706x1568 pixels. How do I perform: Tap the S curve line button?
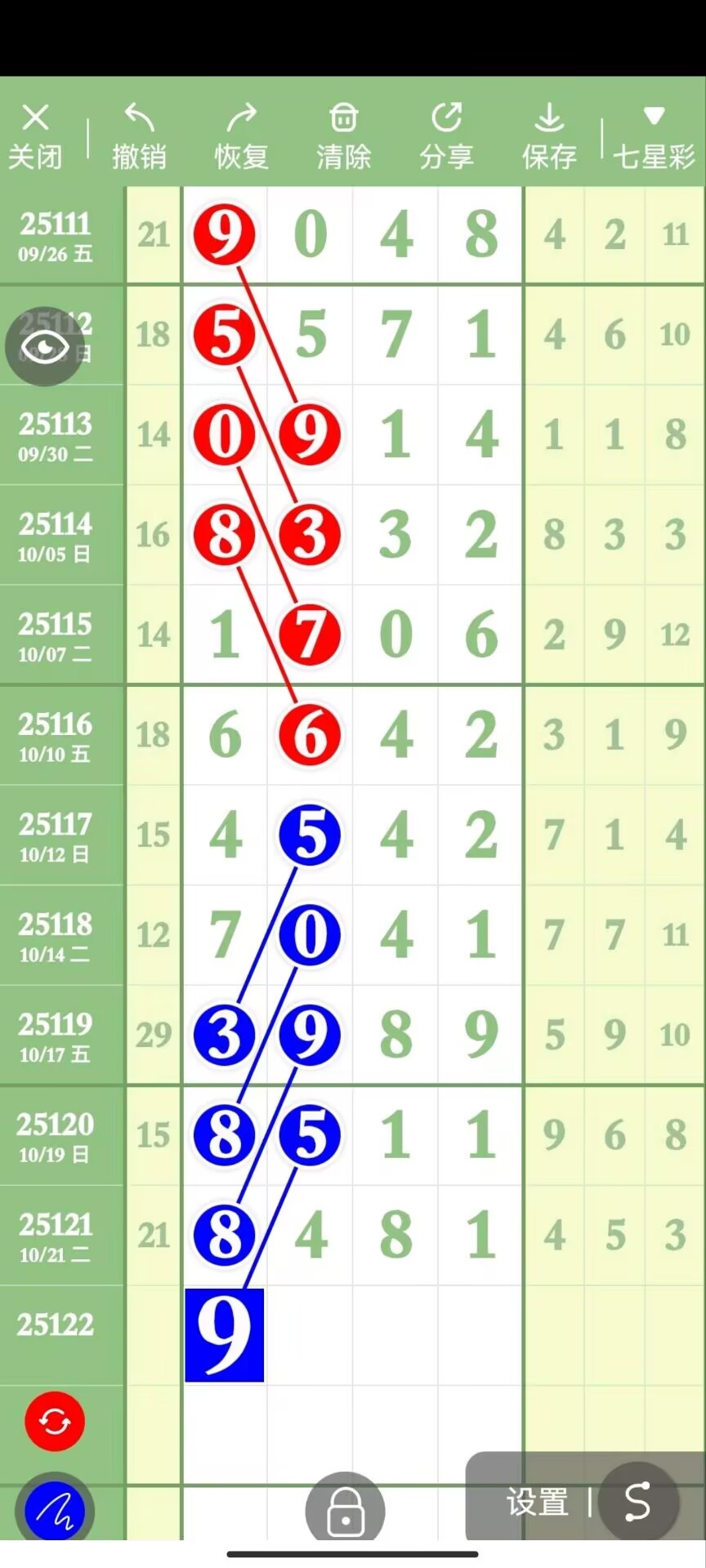pos(637,1502)
